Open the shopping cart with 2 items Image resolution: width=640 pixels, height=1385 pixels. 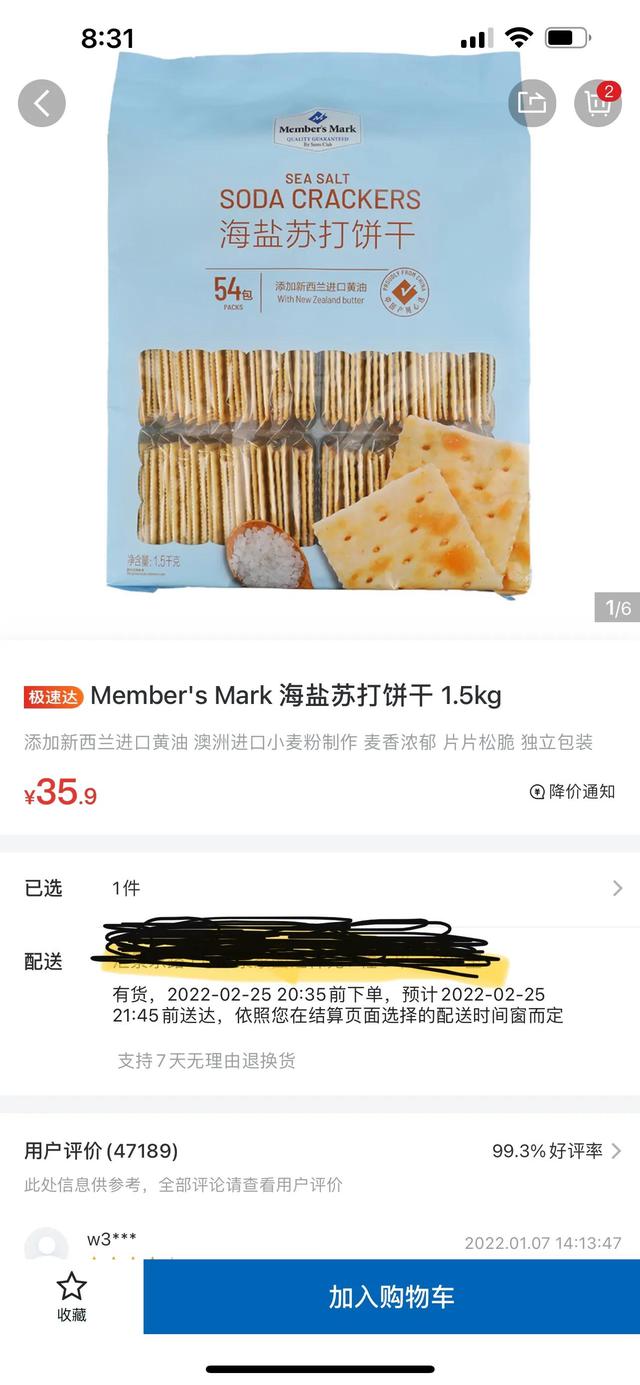click(x=598, y=102)
